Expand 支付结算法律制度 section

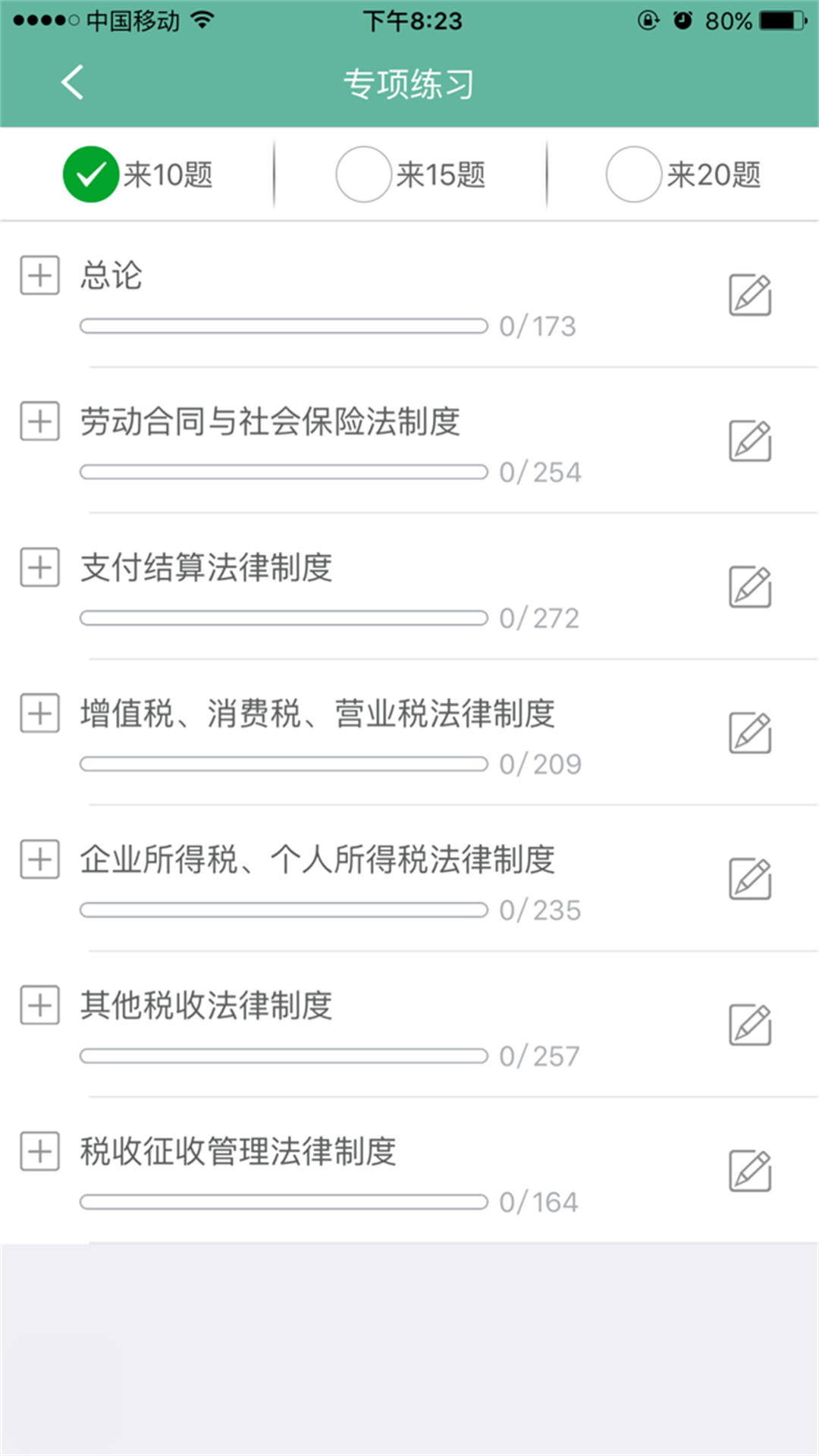[39, 567]
